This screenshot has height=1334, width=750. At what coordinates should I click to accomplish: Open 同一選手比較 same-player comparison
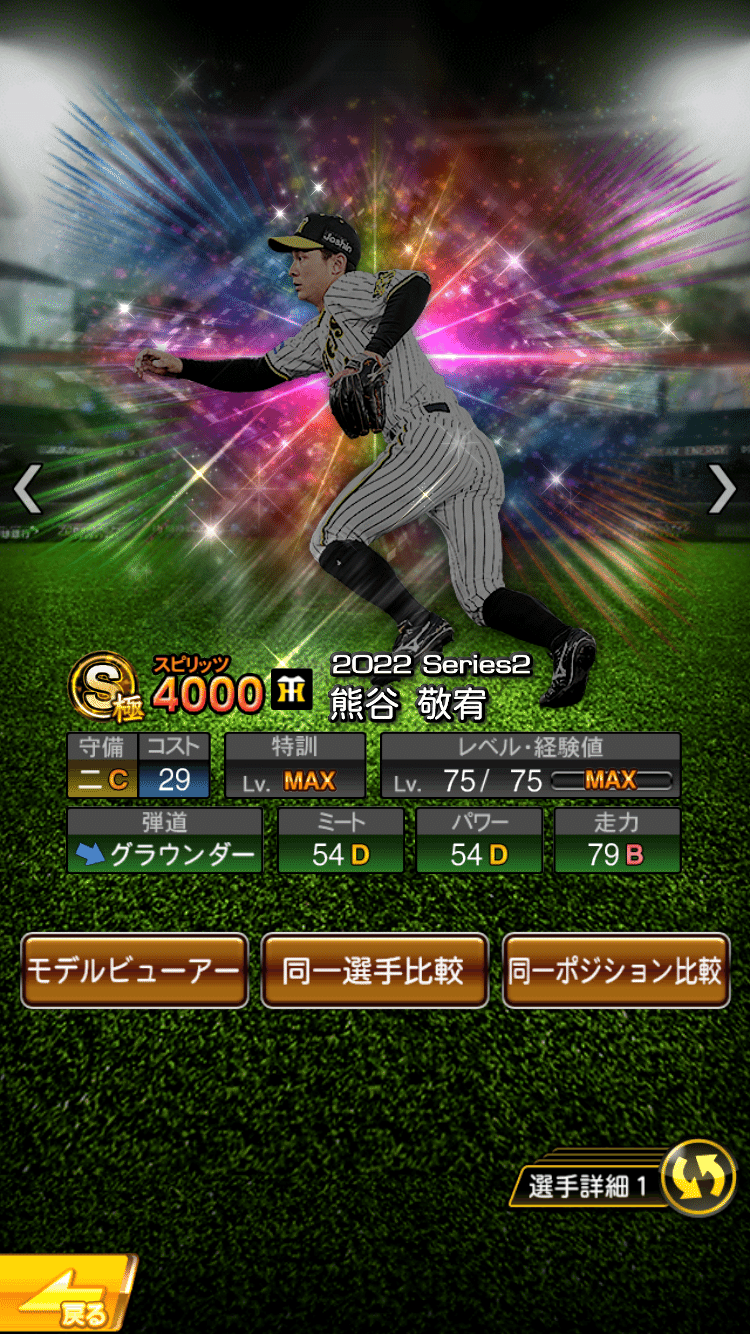pos(374,971)
